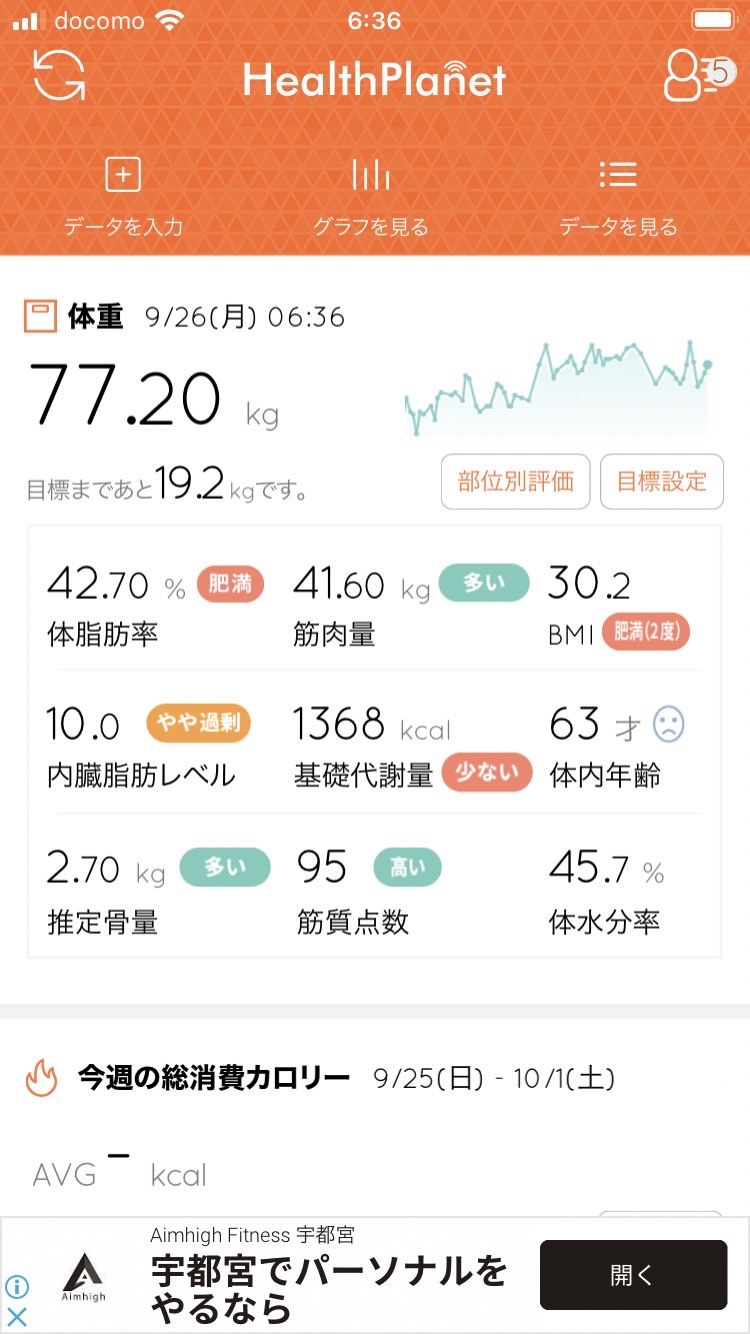Close the ad with the X icon

17,1316
